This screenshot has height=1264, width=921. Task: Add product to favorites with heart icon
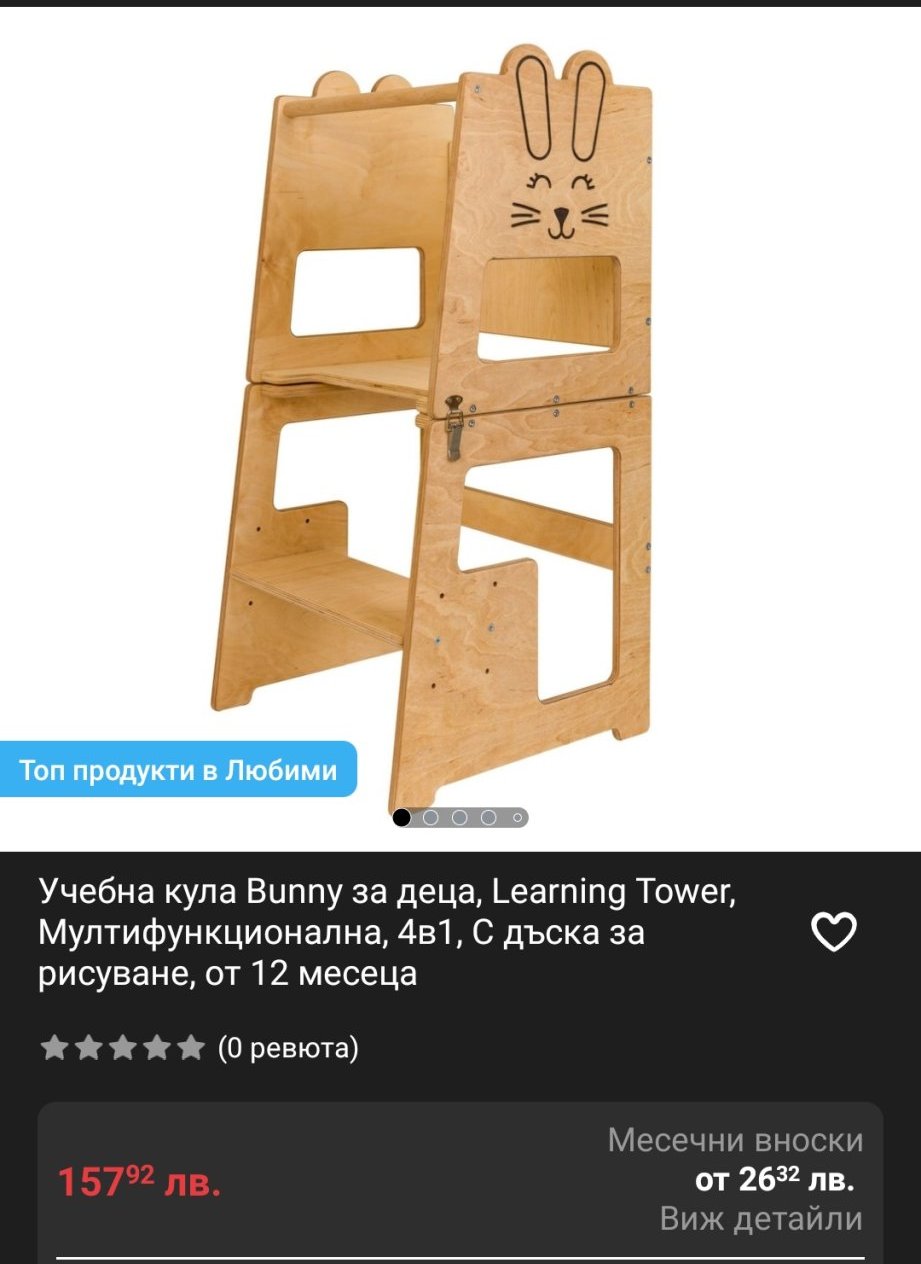pos(833,932)
